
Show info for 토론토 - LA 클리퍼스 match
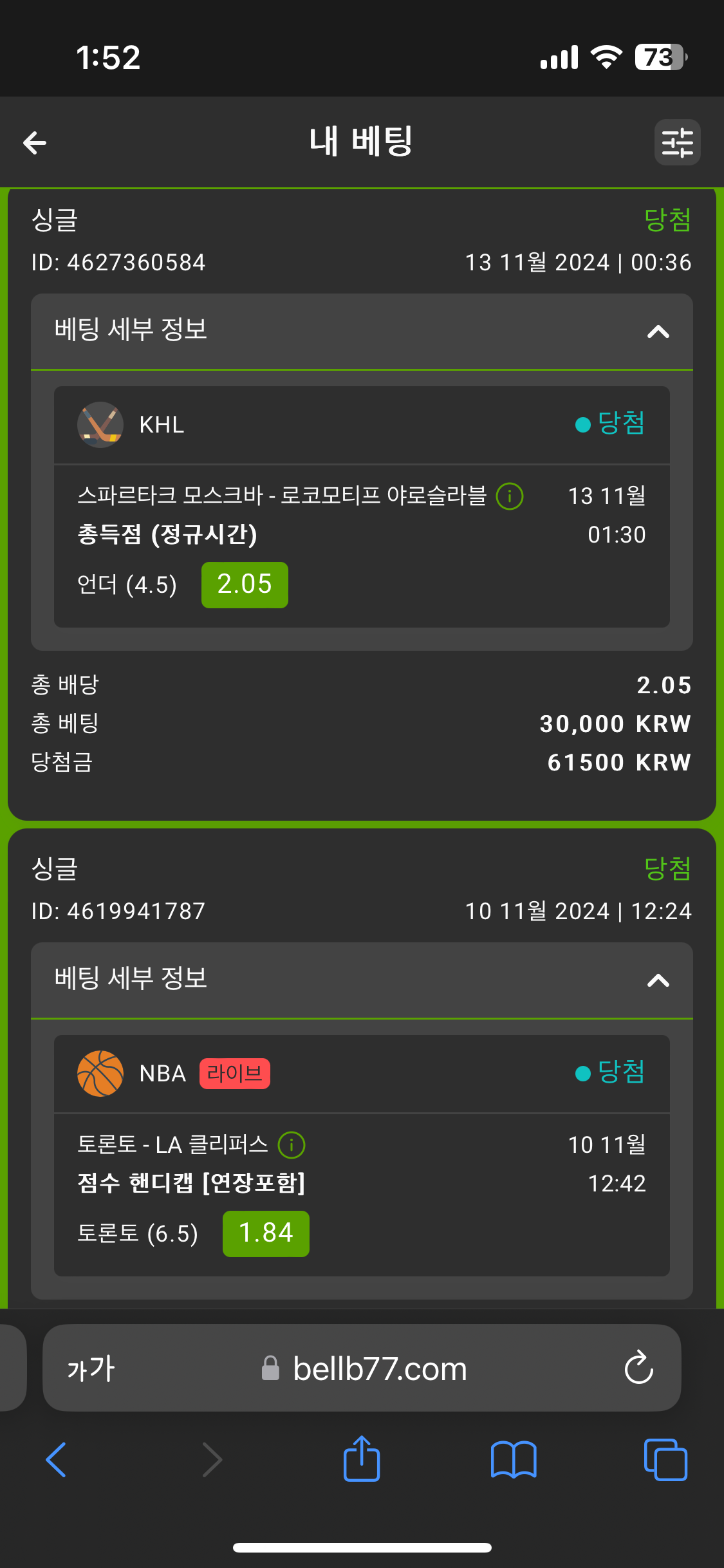pyautogui.click(x=292, y=1145)
